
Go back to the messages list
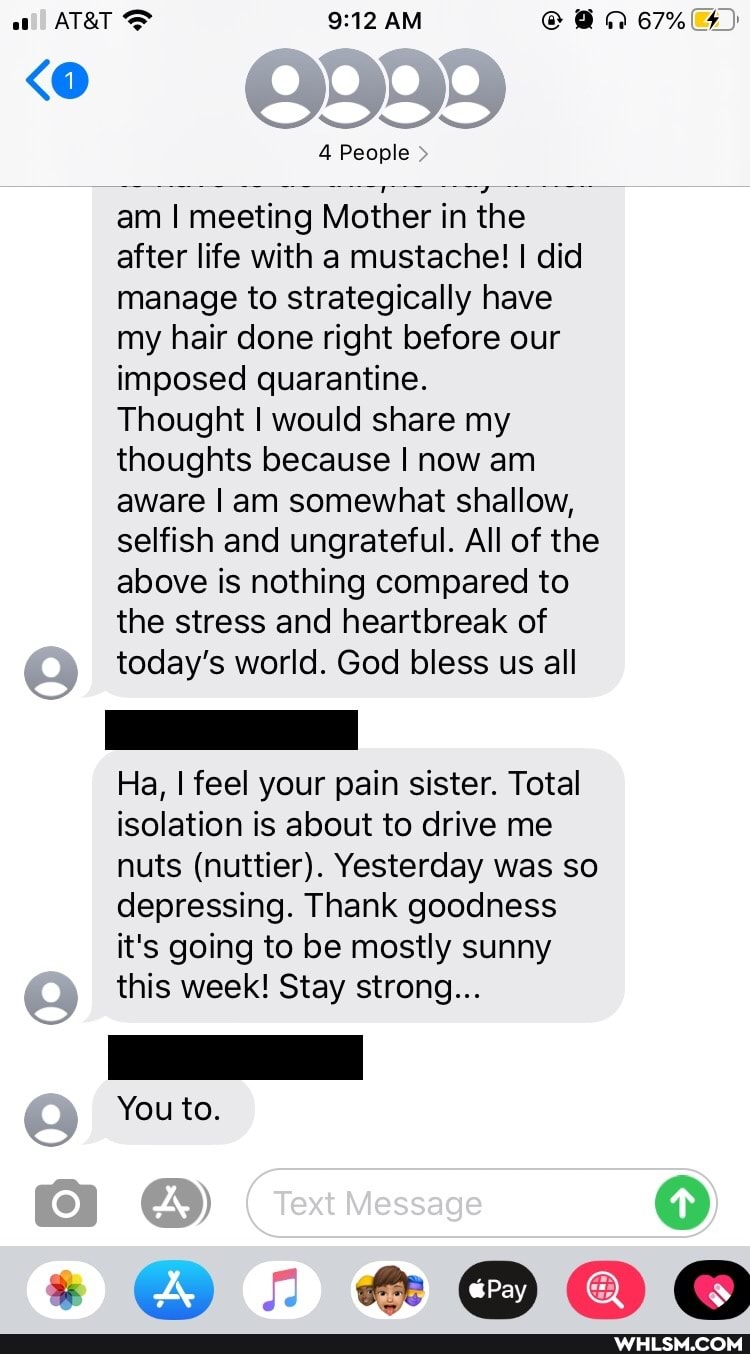point(55,82)
